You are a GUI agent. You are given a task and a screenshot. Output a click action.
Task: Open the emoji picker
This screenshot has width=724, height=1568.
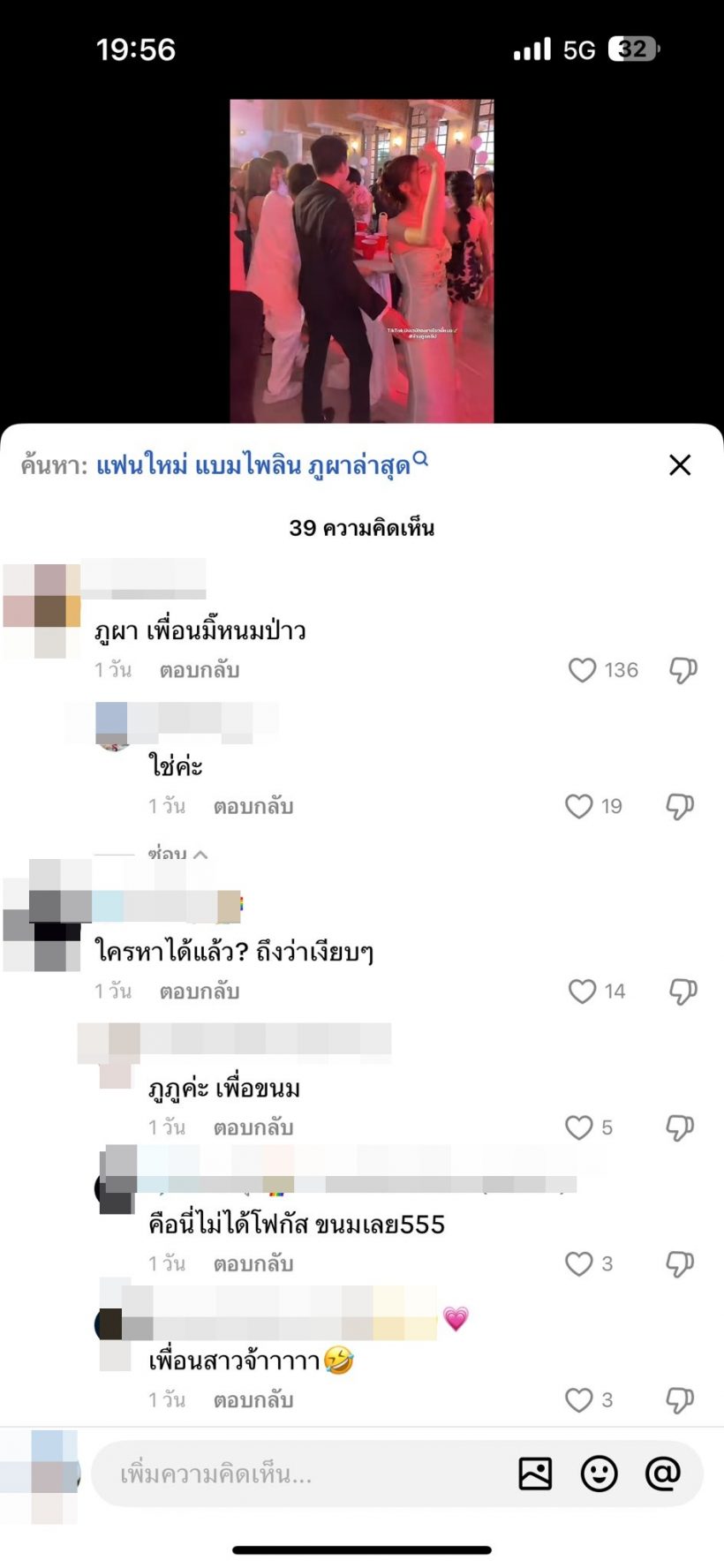tap(599, 1474)
